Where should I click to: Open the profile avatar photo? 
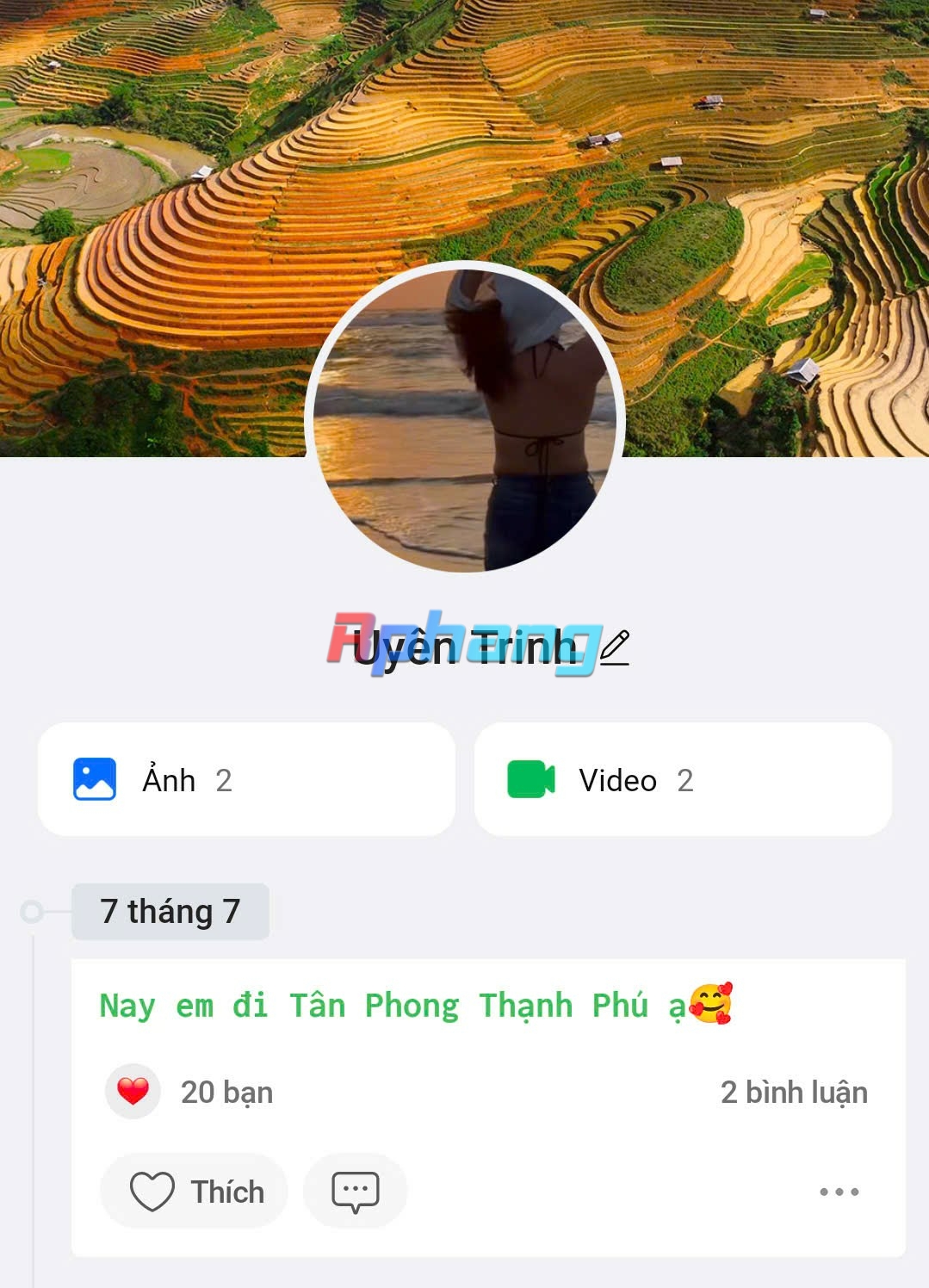pos(465,419)
